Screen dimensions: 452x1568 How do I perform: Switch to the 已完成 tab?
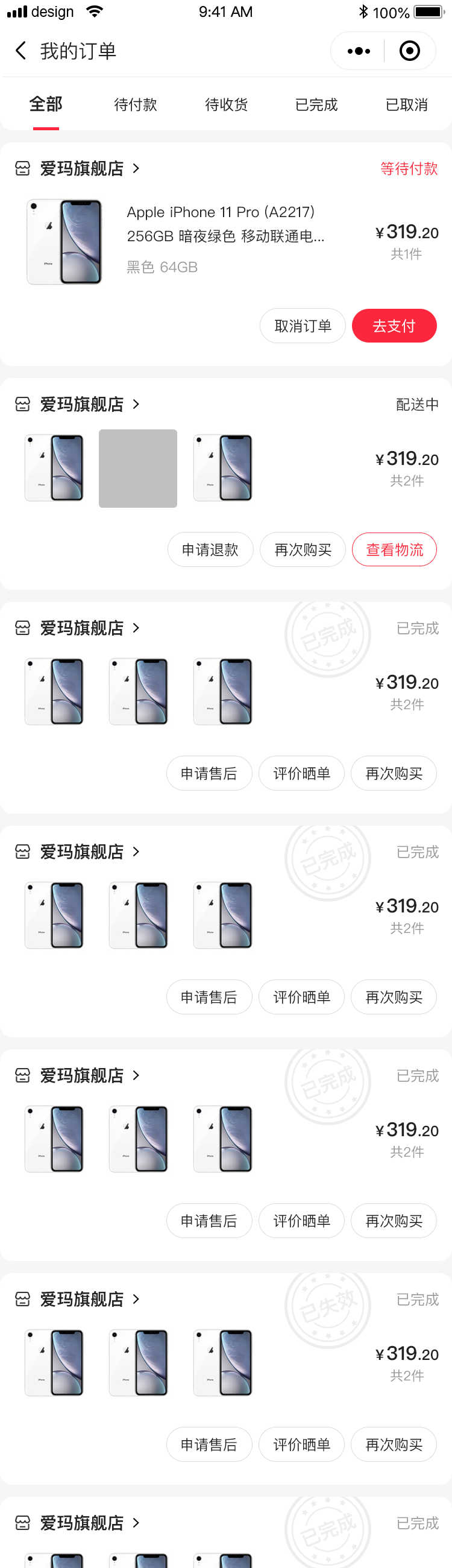(x=316, y=105)
